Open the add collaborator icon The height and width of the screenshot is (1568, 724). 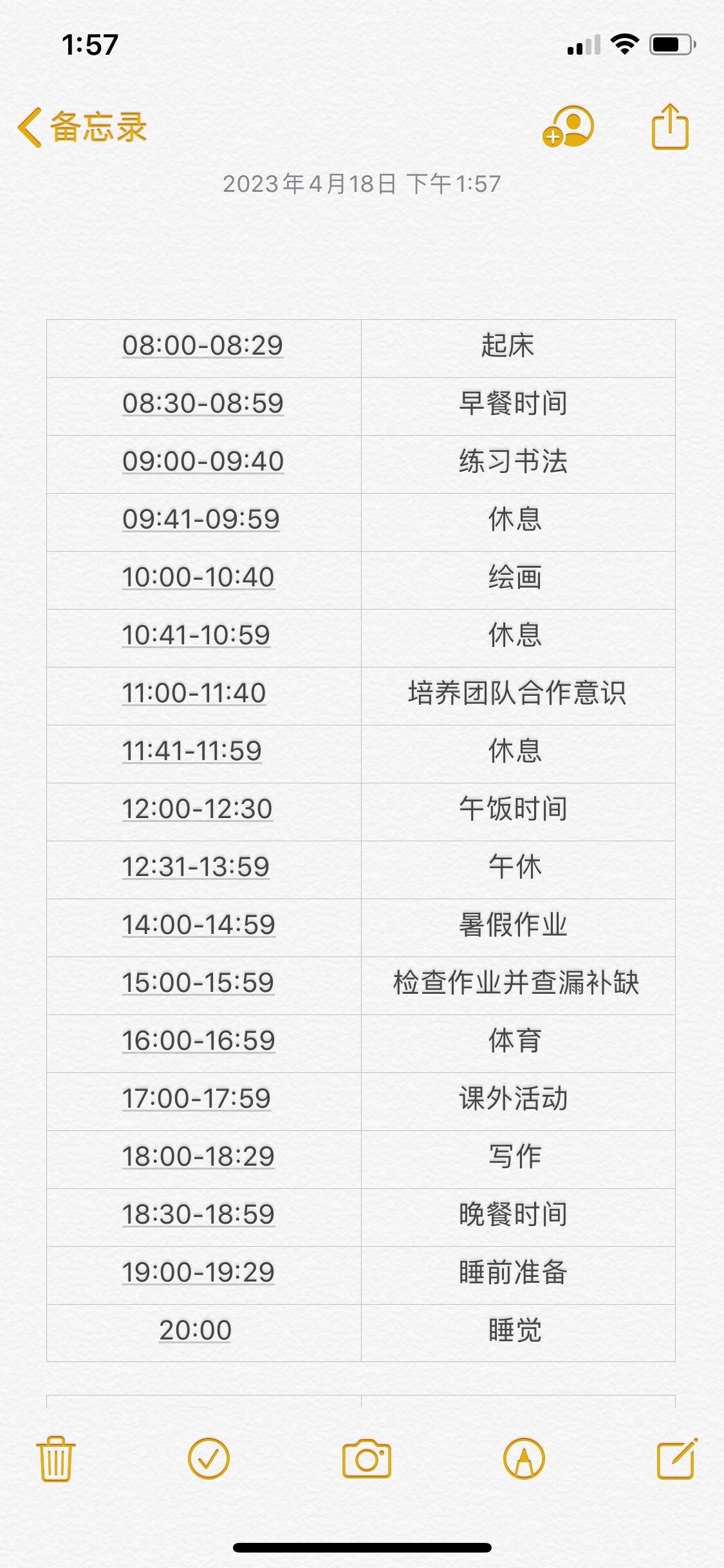point(568,127)
